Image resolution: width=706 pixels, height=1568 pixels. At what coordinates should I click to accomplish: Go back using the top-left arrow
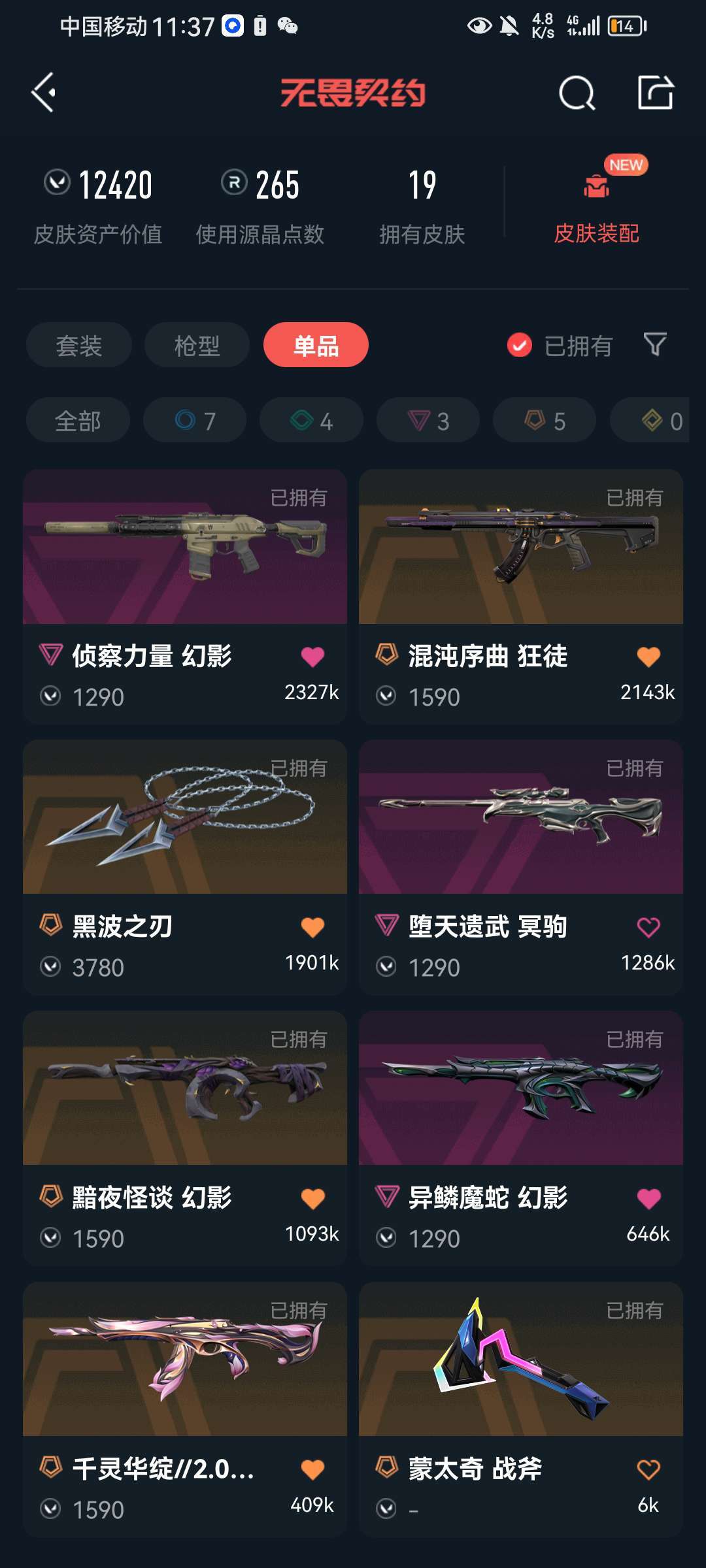point(44,93)
